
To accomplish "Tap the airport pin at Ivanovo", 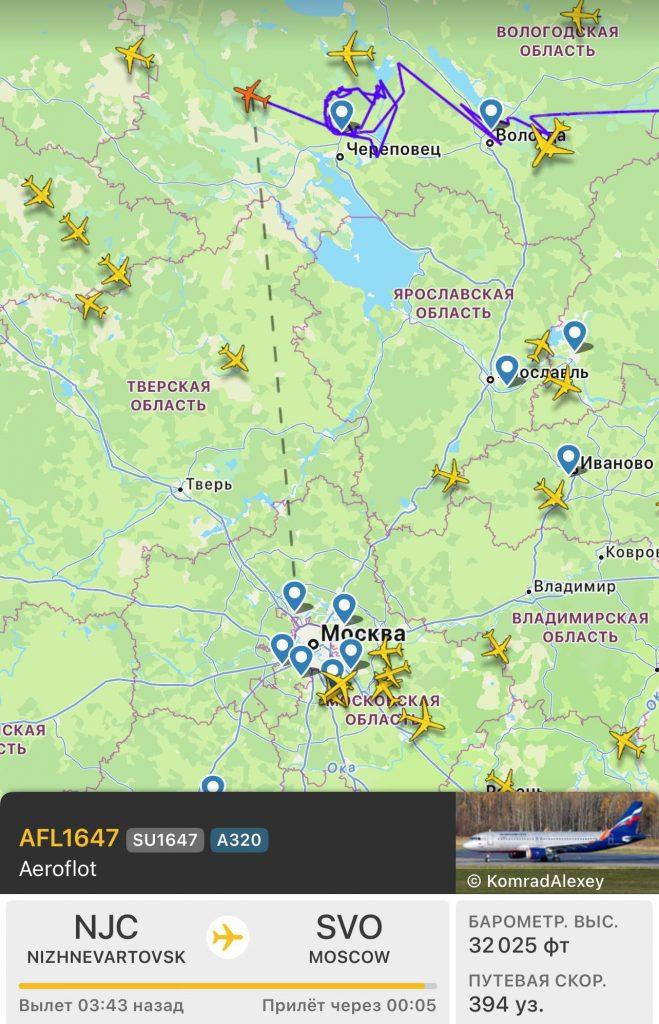I will coord(568,459).
